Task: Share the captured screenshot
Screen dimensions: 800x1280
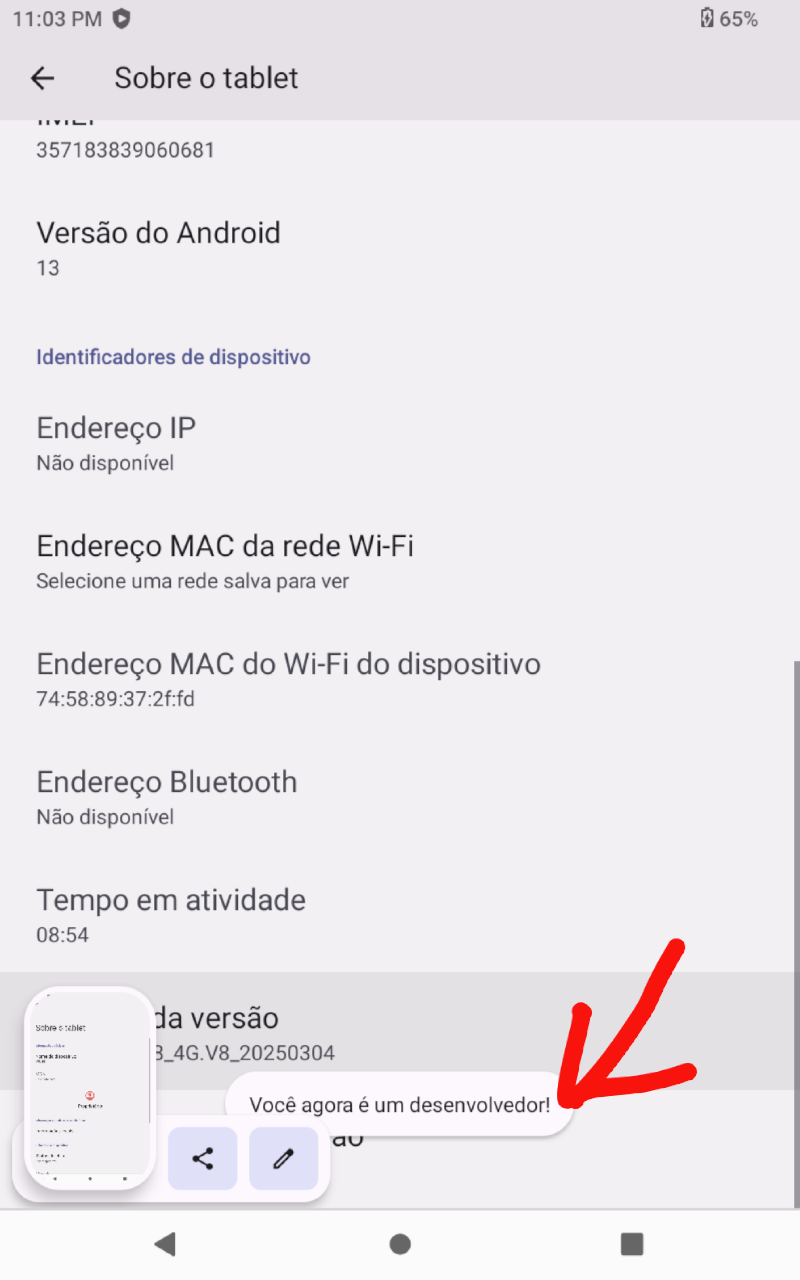Action: click(x=203, y=1159)
